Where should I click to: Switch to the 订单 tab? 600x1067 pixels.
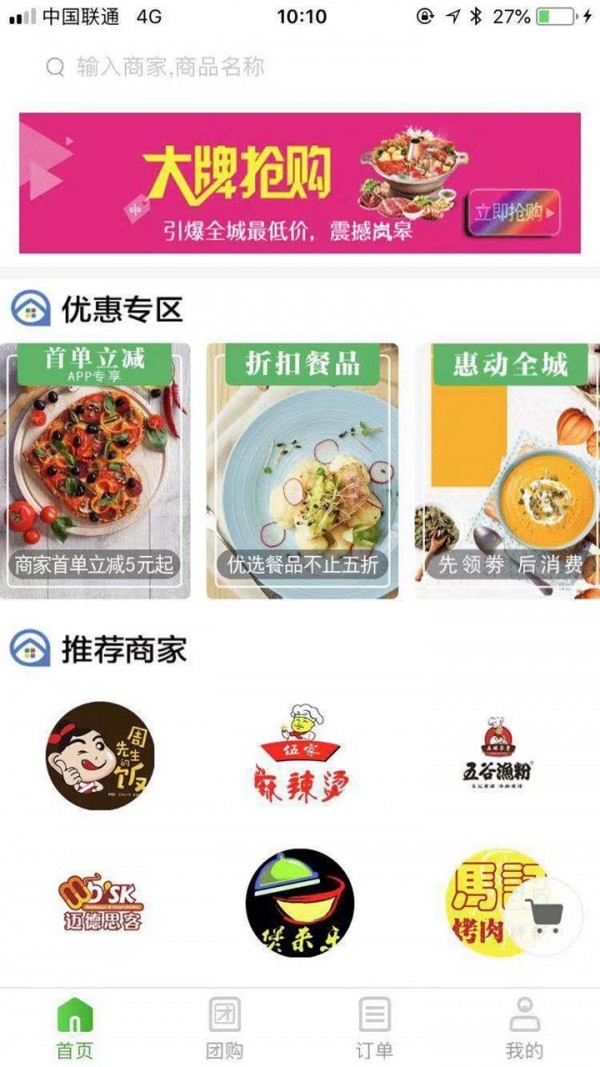tap(375, 1027)
